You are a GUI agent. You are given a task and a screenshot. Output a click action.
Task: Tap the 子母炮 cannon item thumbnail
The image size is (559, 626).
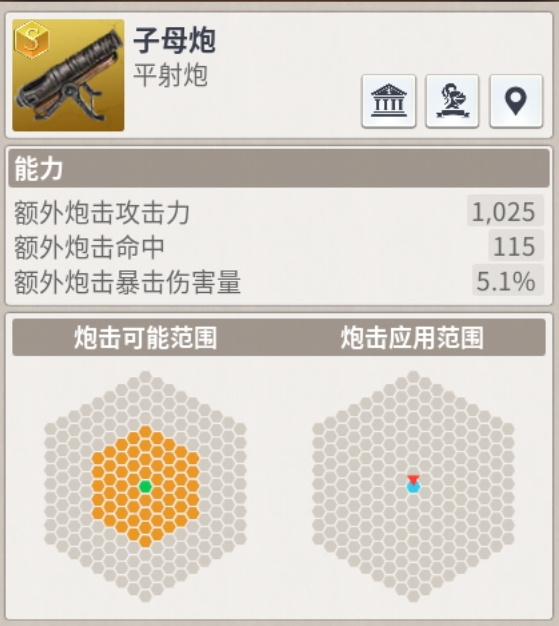[x=68, y=75]
